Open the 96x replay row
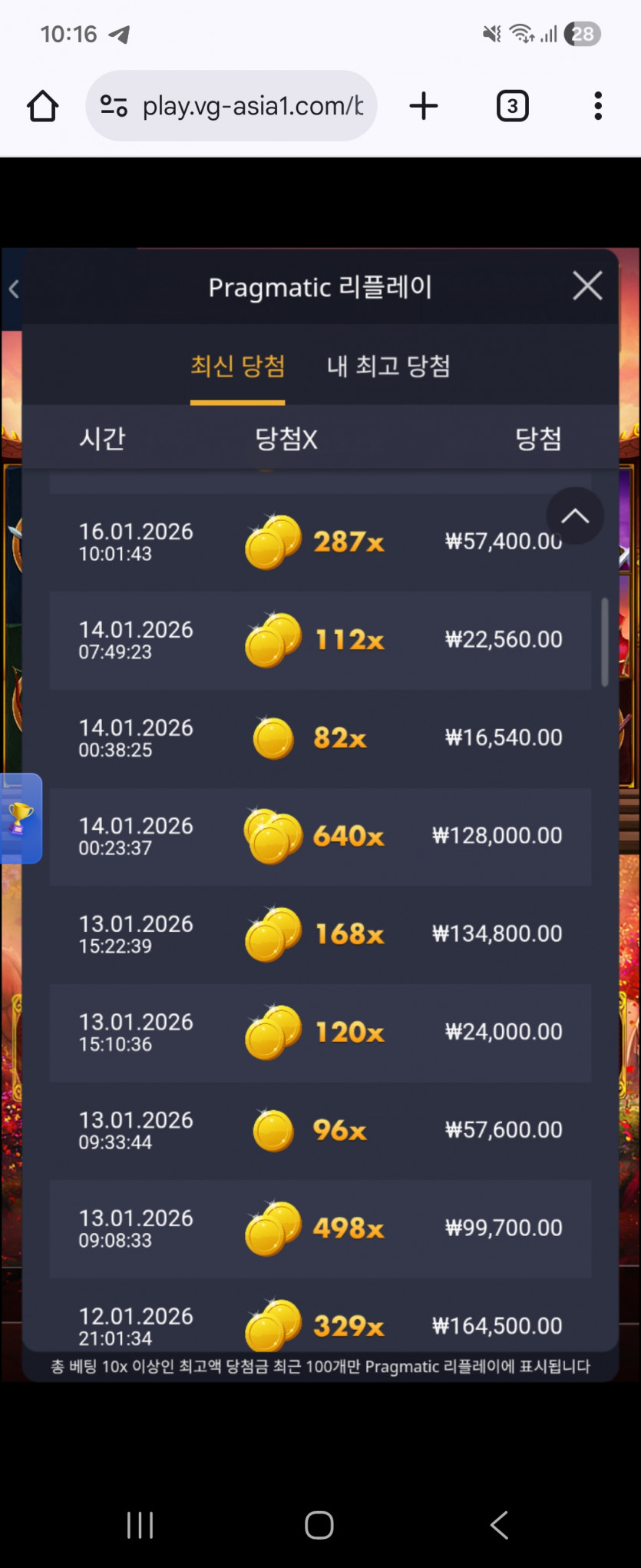The width and height of the screenshot is (641, 1568). (x=320, y=1131)
